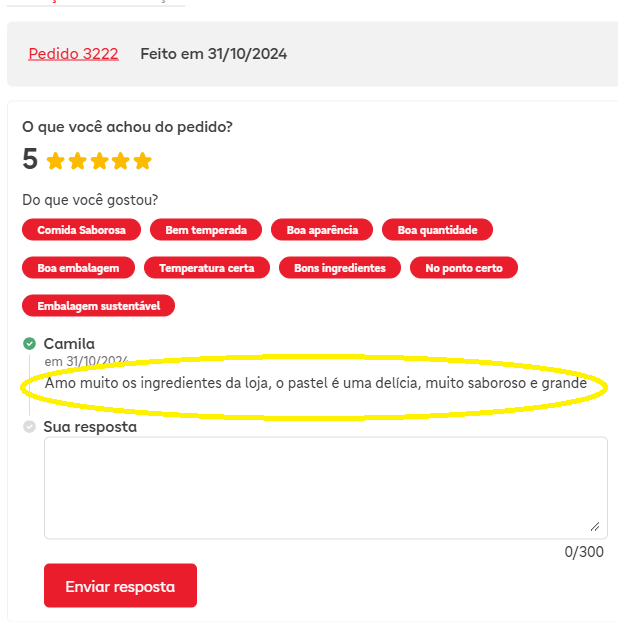
Task: Tap Enviar resposta to submit the reply
Action: [x=120, y=586]
